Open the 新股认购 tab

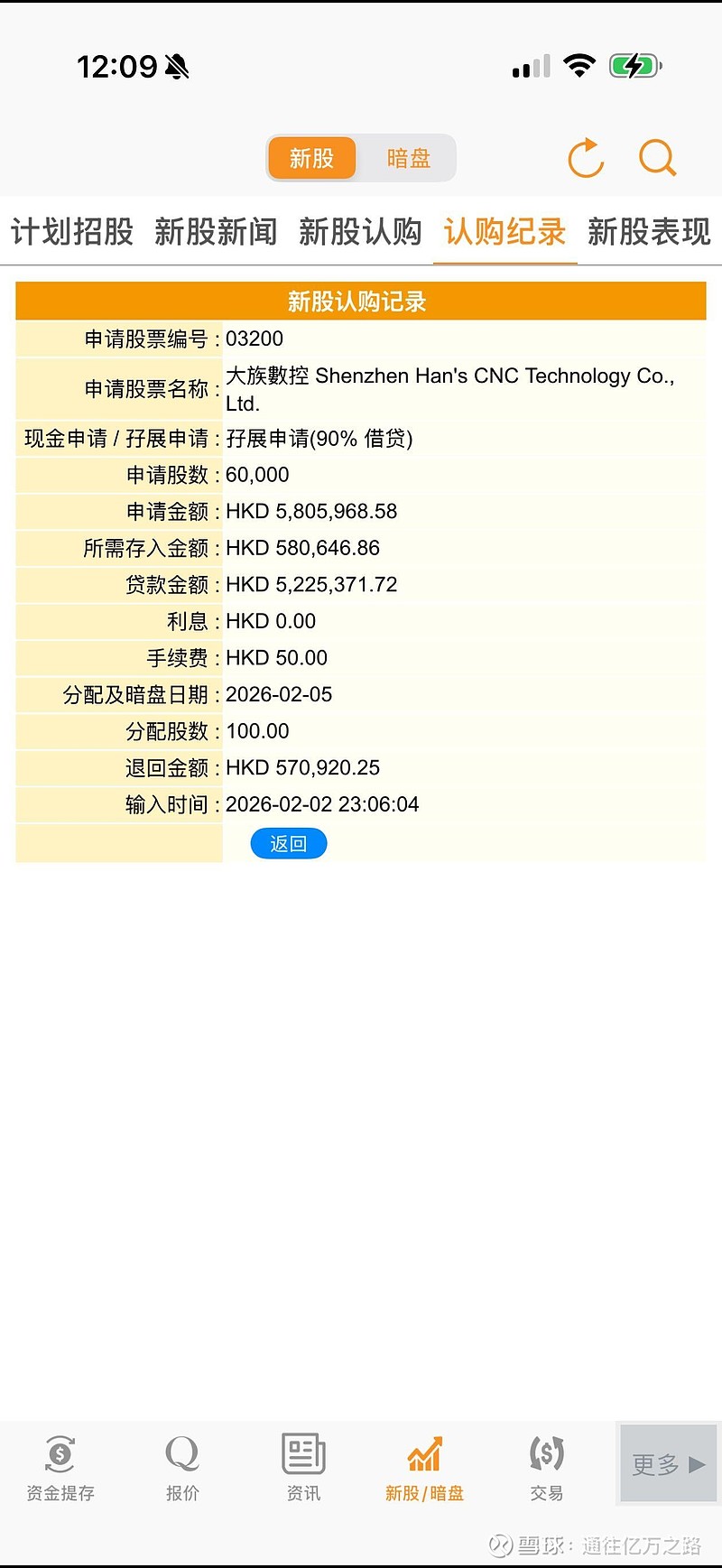[x=360, y=233]
